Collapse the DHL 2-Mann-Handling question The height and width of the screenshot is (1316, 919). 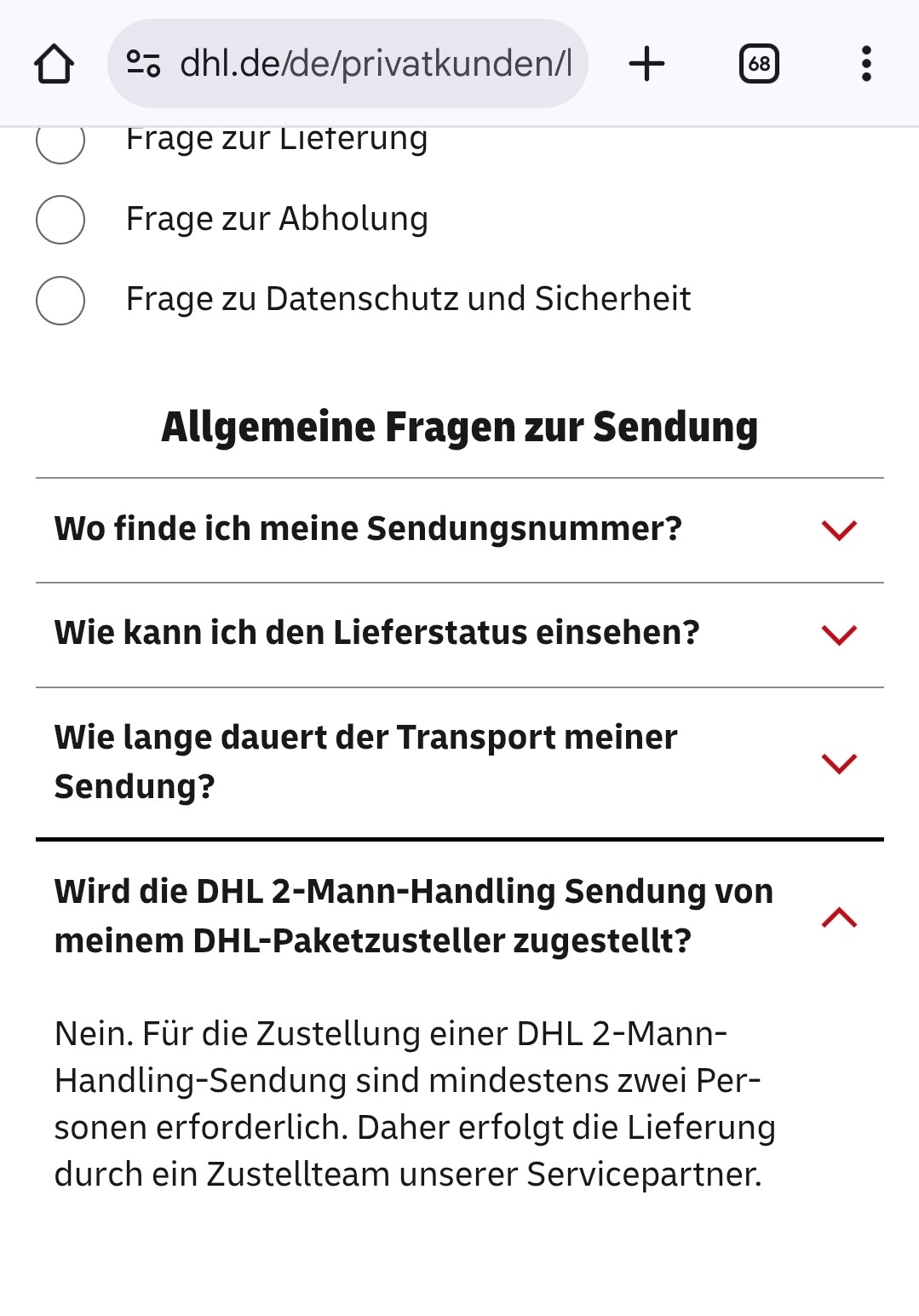point(459,917)
